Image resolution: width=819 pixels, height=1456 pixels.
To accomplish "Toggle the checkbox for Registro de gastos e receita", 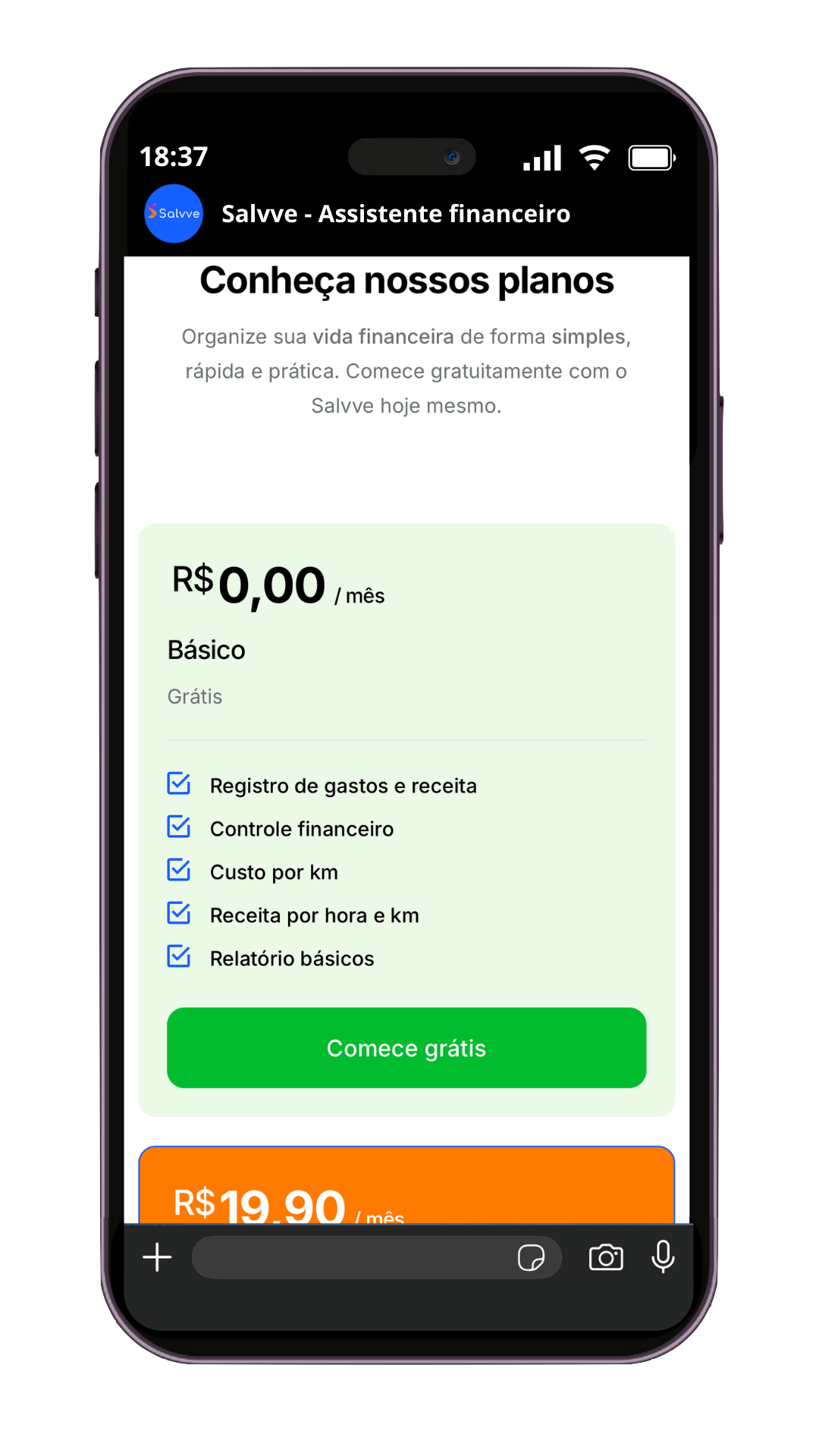I will click(x=177, y=784).
